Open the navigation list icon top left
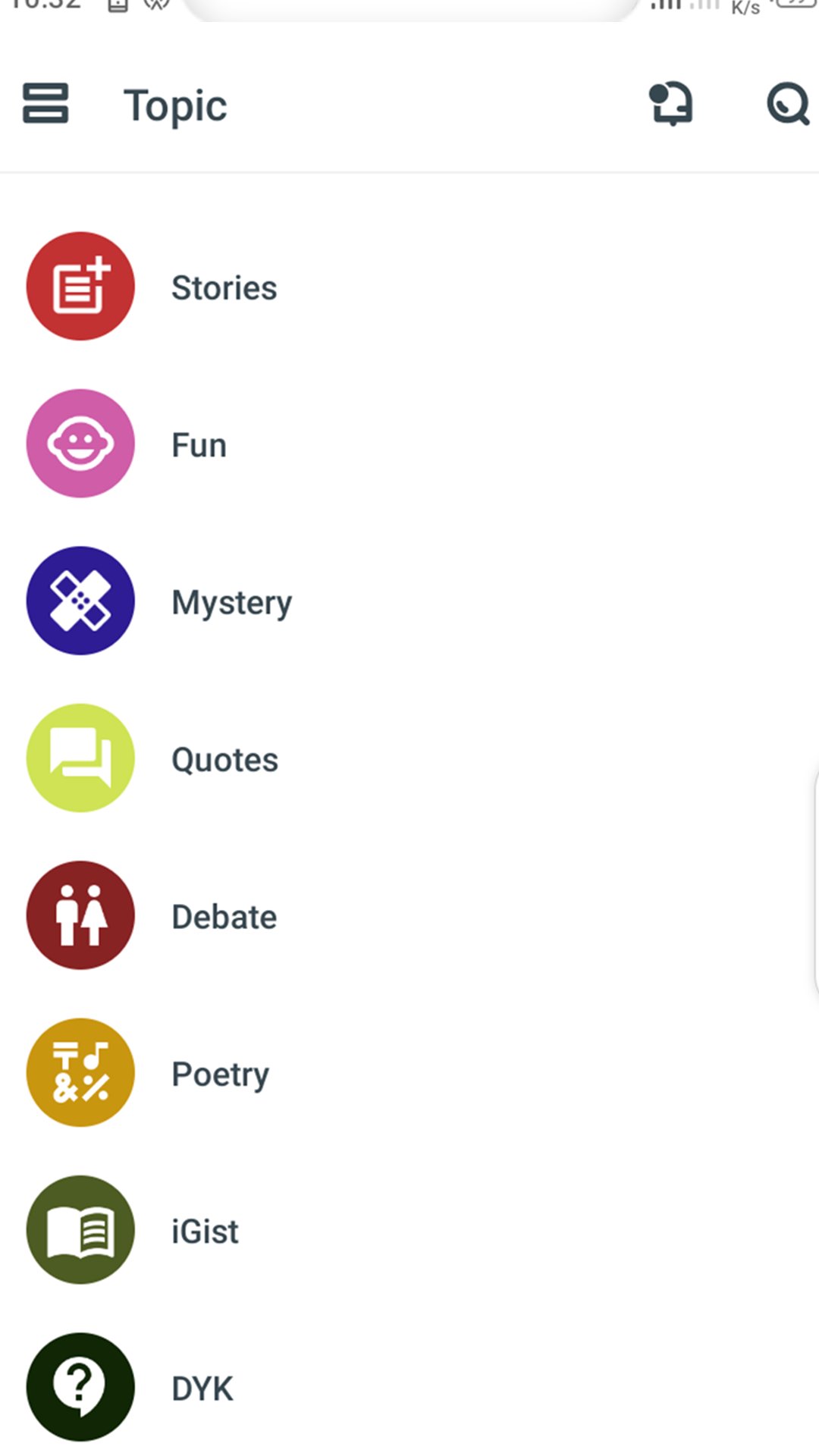Screen dimensions: 819x1456 tap(45, 105)
